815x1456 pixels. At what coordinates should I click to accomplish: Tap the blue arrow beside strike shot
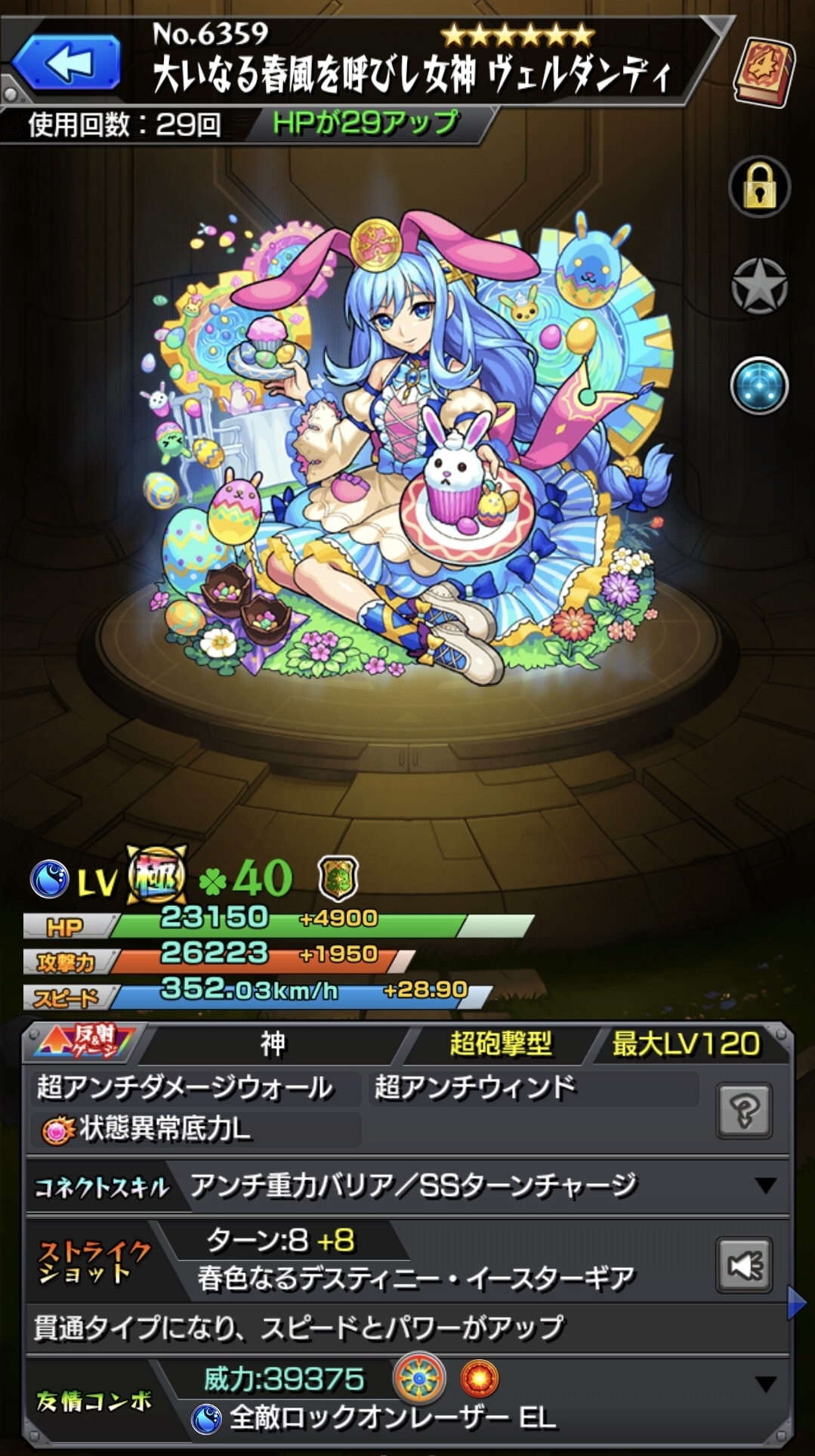point(796,1303)
